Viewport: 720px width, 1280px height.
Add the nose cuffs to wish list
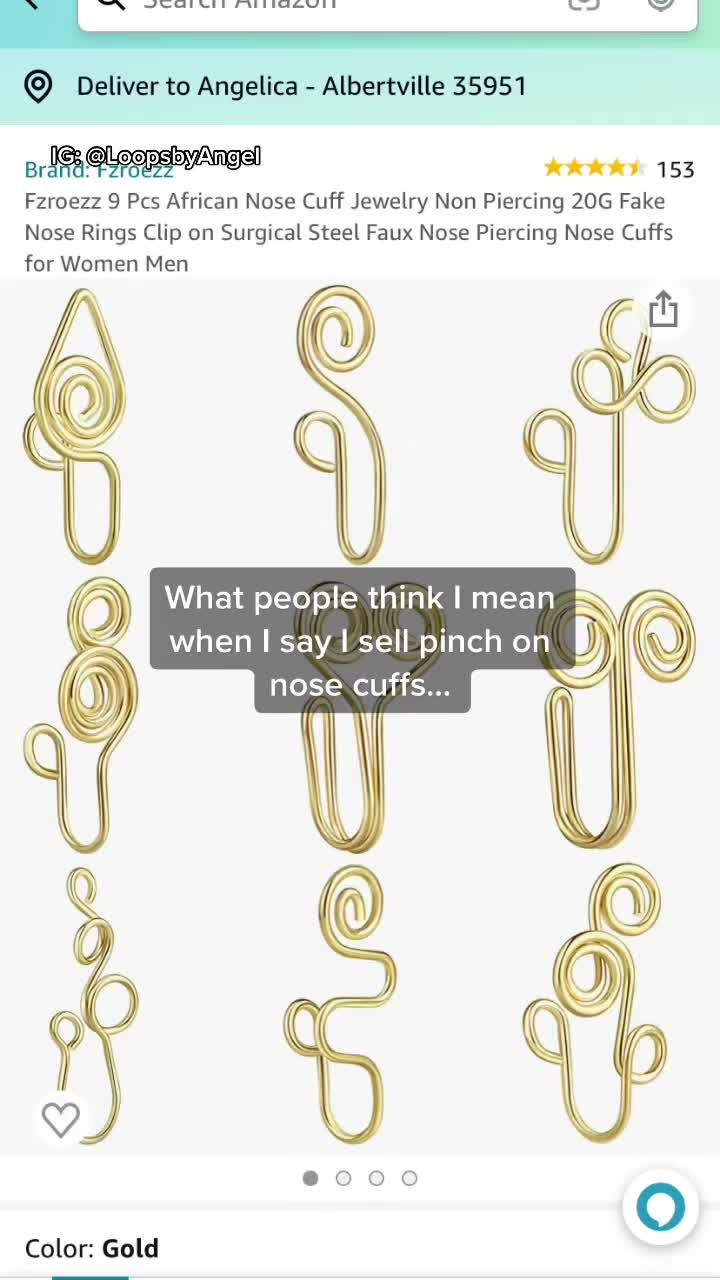point(61,1119)
